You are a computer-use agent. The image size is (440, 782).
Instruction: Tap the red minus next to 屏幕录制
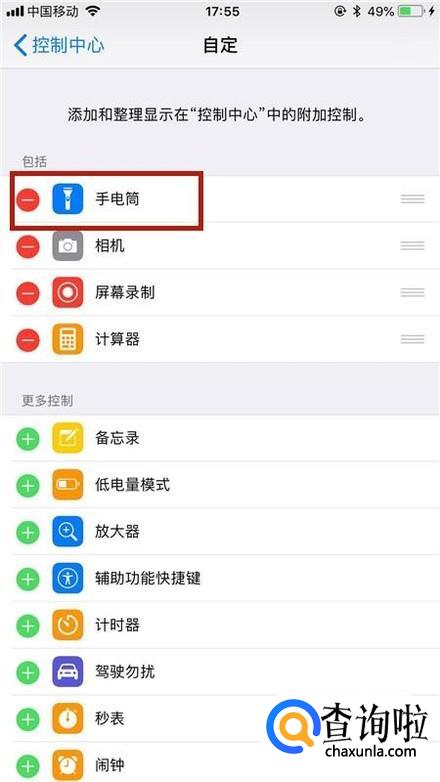point(28,293)
